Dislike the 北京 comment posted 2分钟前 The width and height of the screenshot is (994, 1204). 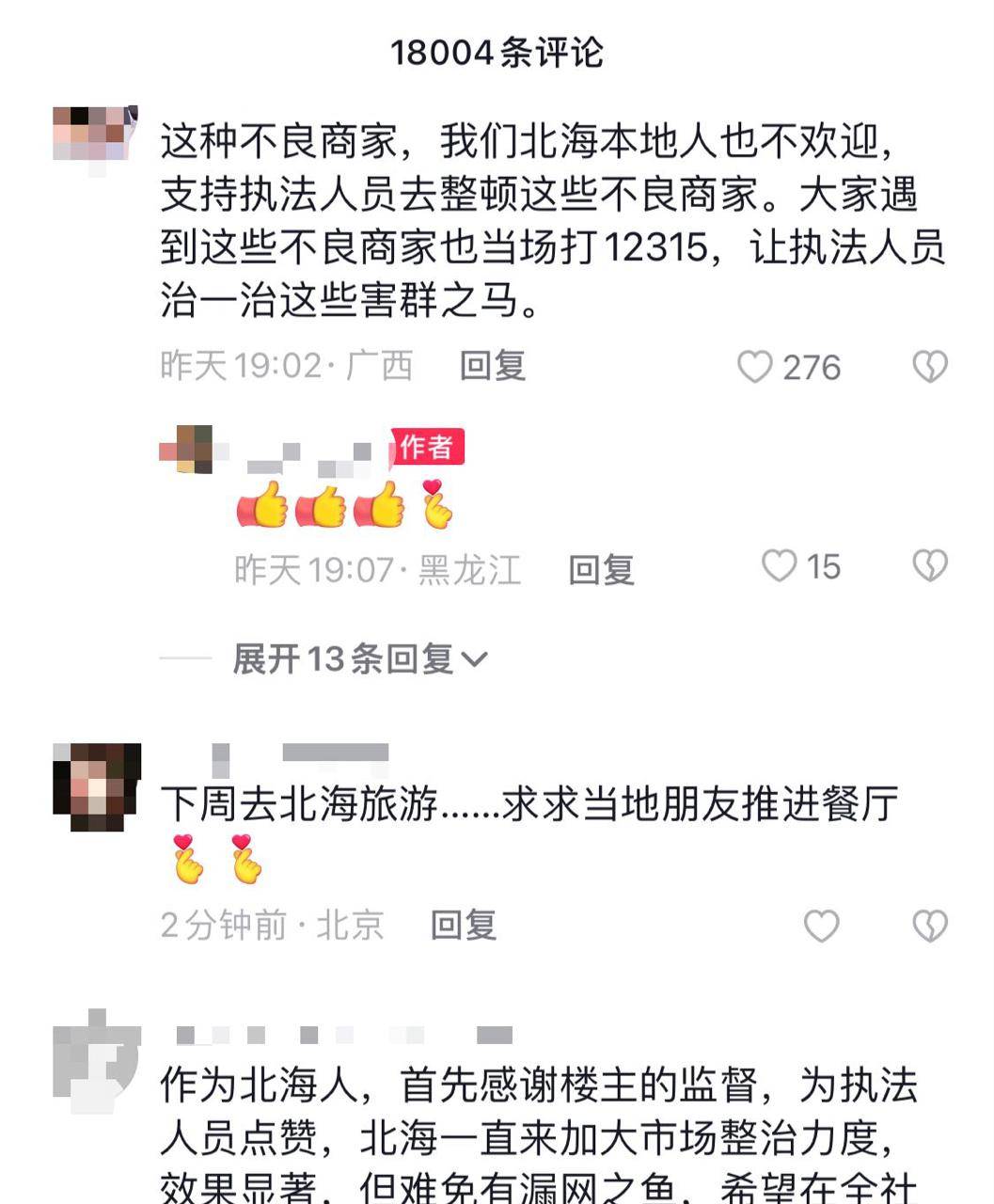click(x=929, y=926)
